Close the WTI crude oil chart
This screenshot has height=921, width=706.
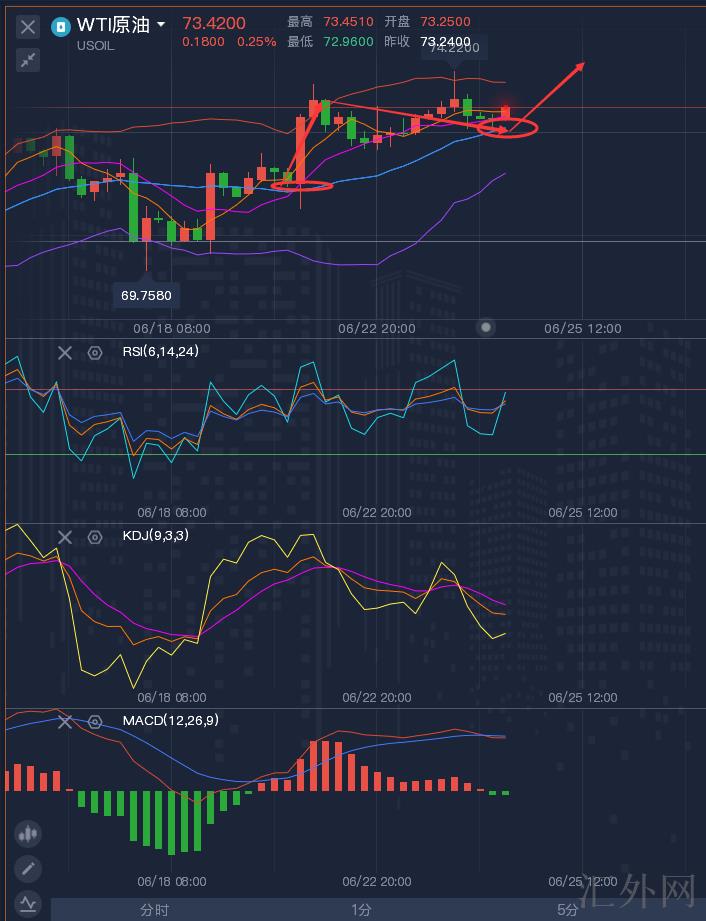(x=28, y=27)
